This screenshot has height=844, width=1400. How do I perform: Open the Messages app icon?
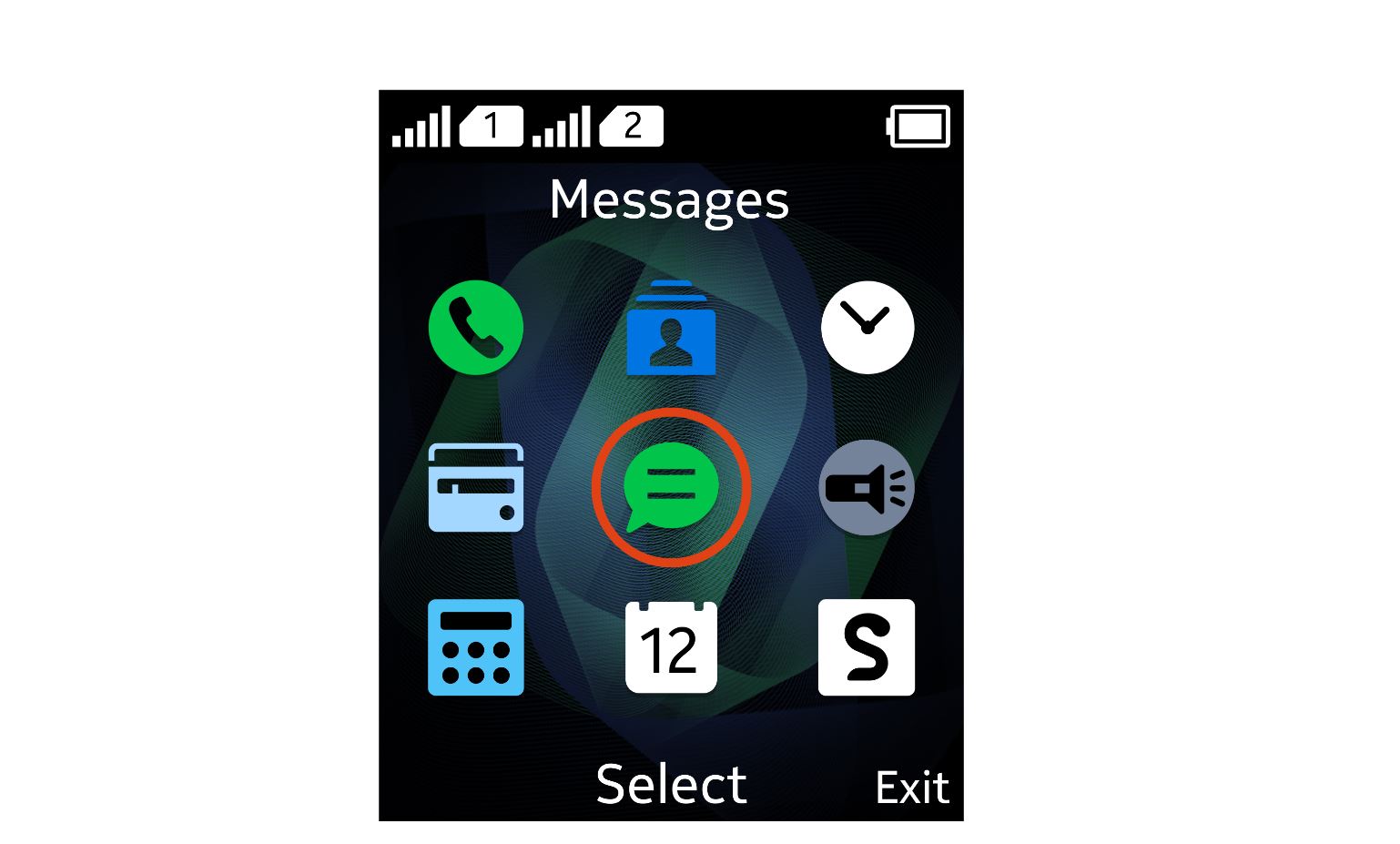(x=671, y=487)
